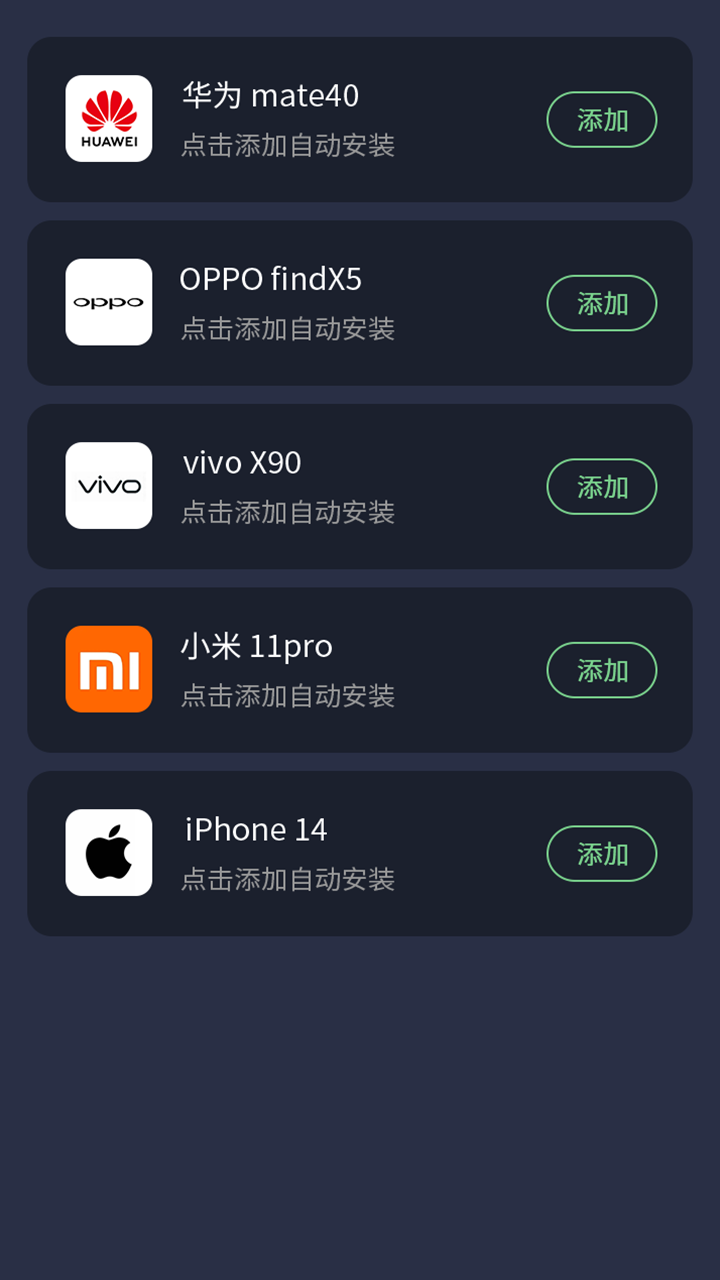Click the 添加 button for 小米 11pro
This screenshot has width=720, height=1280.
pos(601,670)
